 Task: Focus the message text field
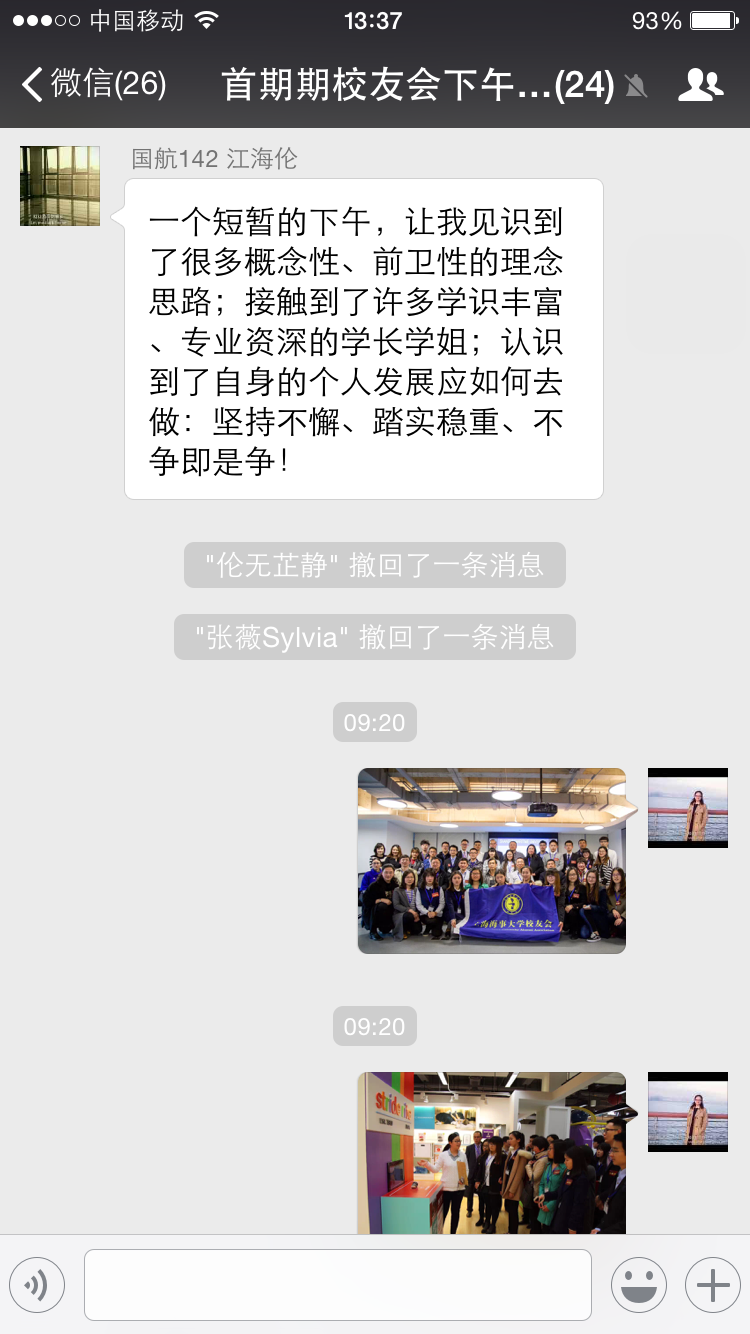pyautogui.click(x=338, y=1285)
